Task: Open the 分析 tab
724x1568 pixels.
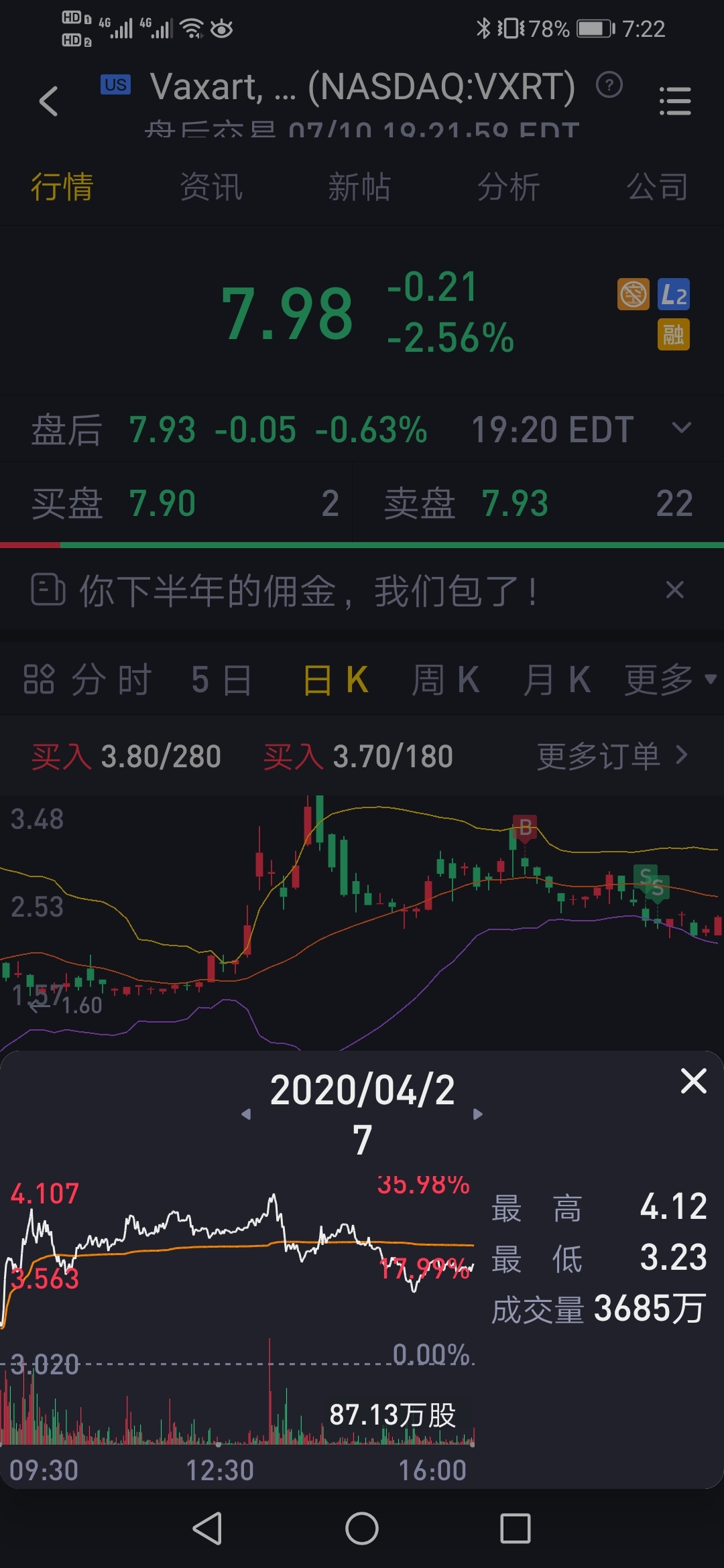Action: pos(509,186)
